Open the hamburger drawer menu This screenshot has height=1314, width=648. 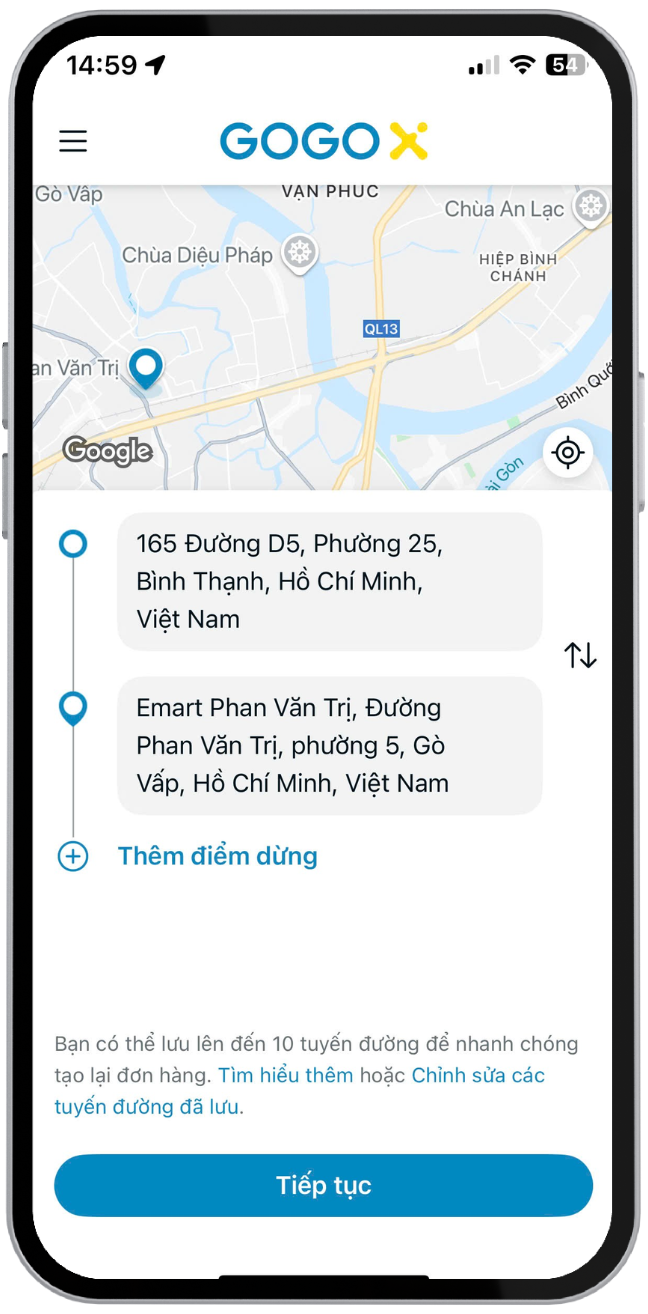tap(73, 141)
